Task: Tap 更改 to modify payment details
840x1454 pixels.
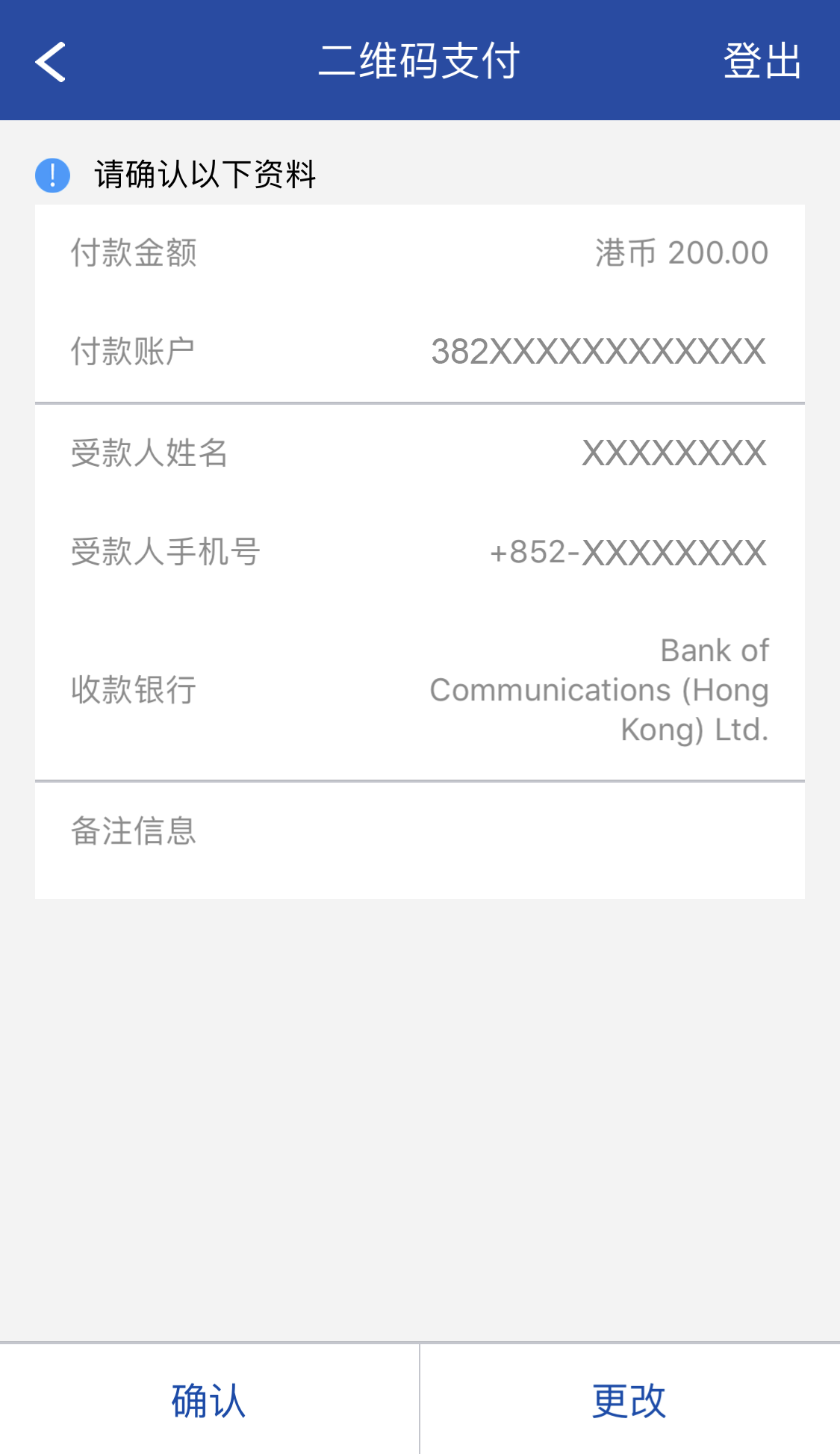Action: tap(629, 1400)
